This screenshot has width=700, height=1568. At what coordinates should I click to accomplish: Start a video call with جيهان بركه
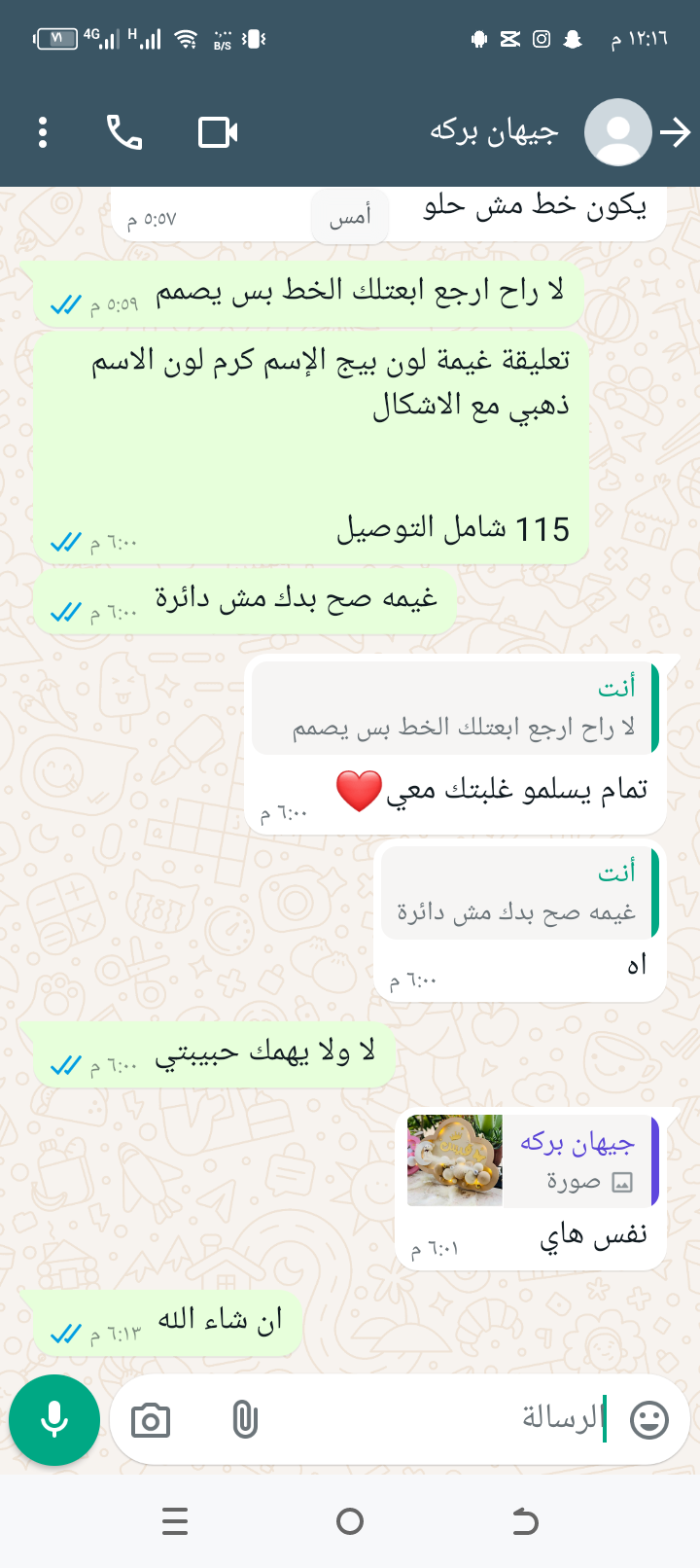pos(218,132)
